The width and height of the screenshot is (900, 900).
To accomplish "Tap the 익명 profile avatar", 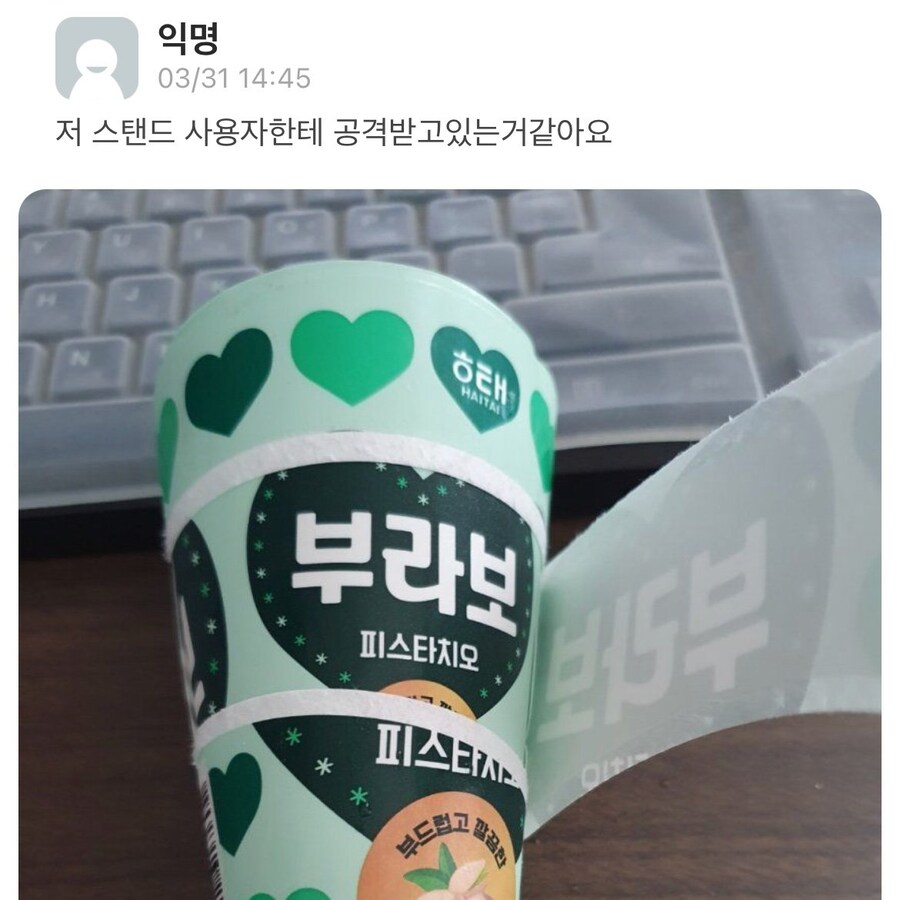I will point(97,58).
